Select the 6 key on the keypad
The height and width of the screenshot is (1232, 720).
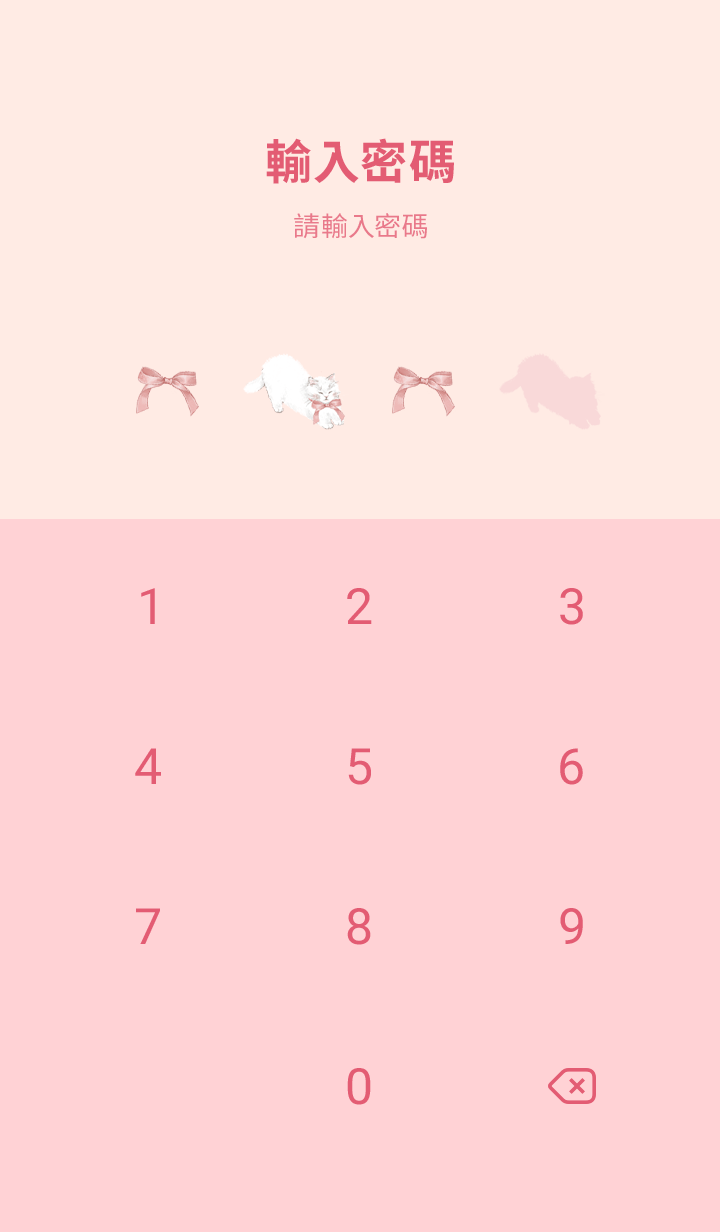click(571, 767)
